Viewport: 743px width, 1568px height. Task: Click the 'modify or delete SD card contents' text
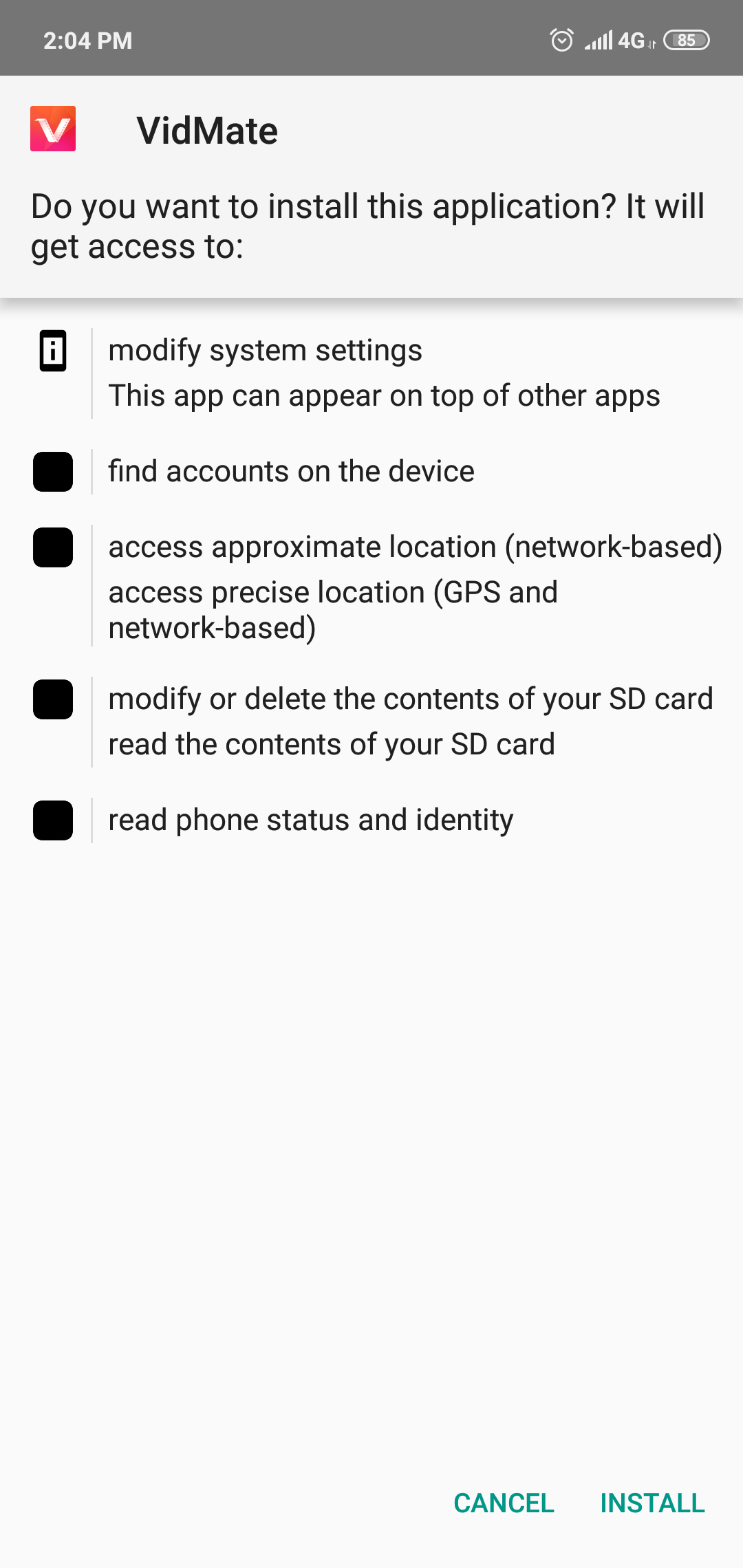(x=411, y=699)
